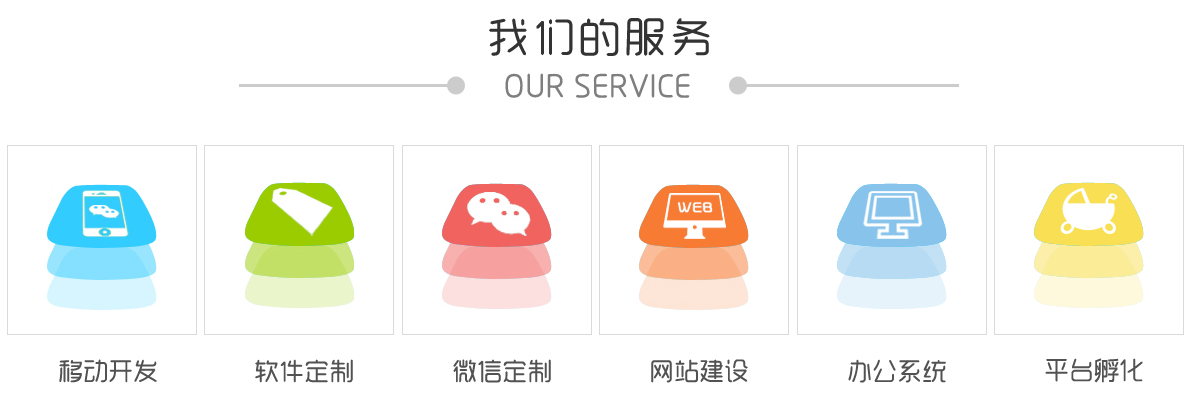View the 微信定制 service
The width and height of the screenshot is (1197, 412).
tap(496, 240)
